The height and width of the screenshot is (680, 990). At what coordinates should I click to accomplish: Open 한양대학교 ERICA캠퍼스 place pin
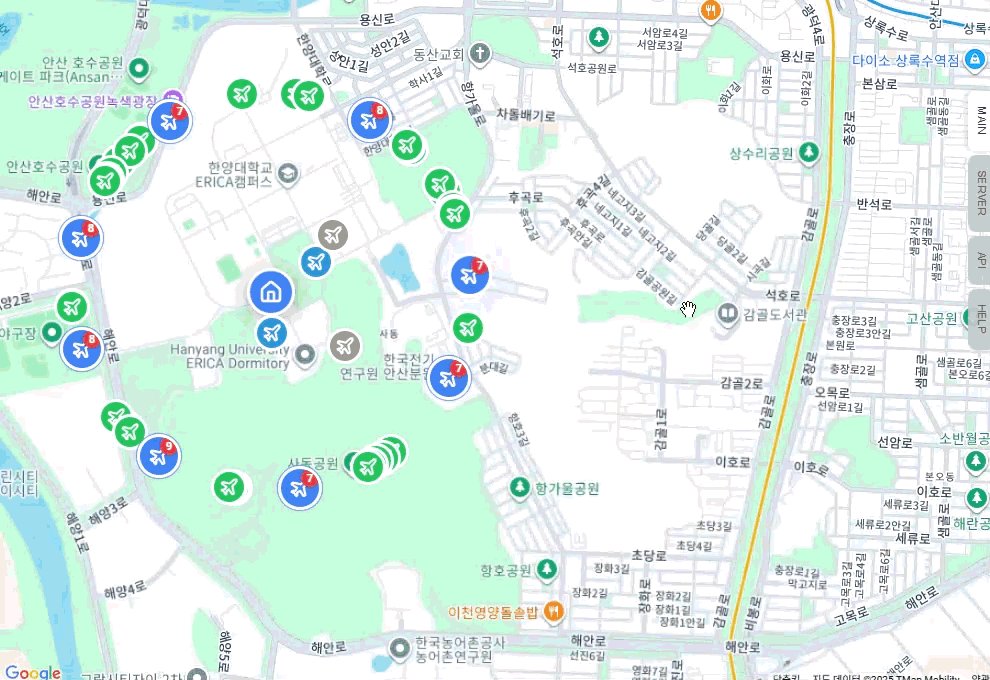point(288,174)
